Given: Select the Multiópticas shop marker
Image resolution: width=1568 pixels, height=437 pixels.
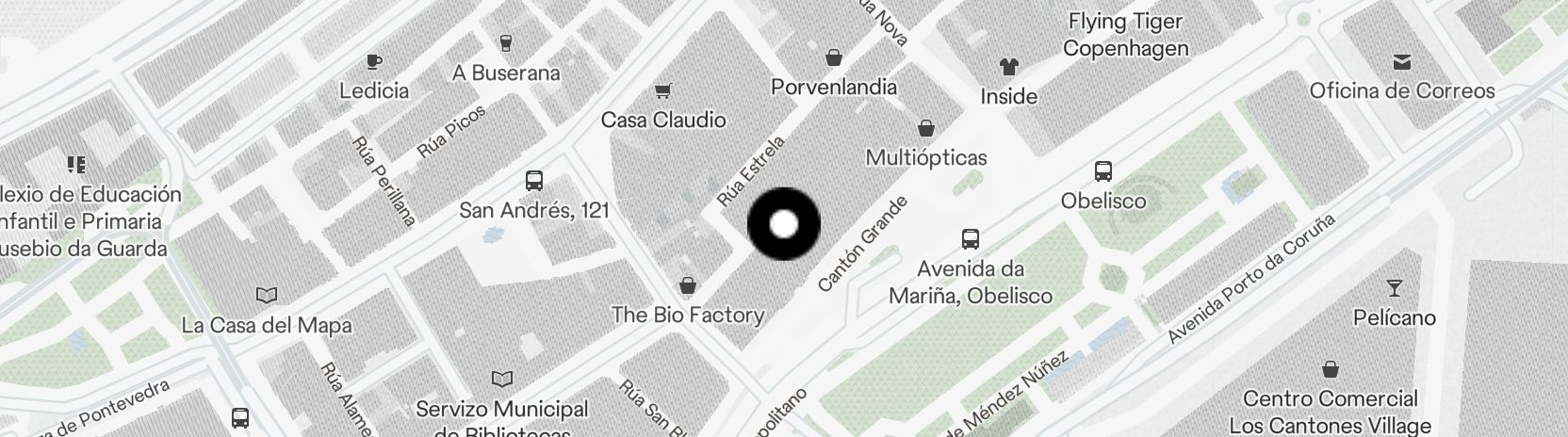Looking at the screenshot, I should click(926, 128).
